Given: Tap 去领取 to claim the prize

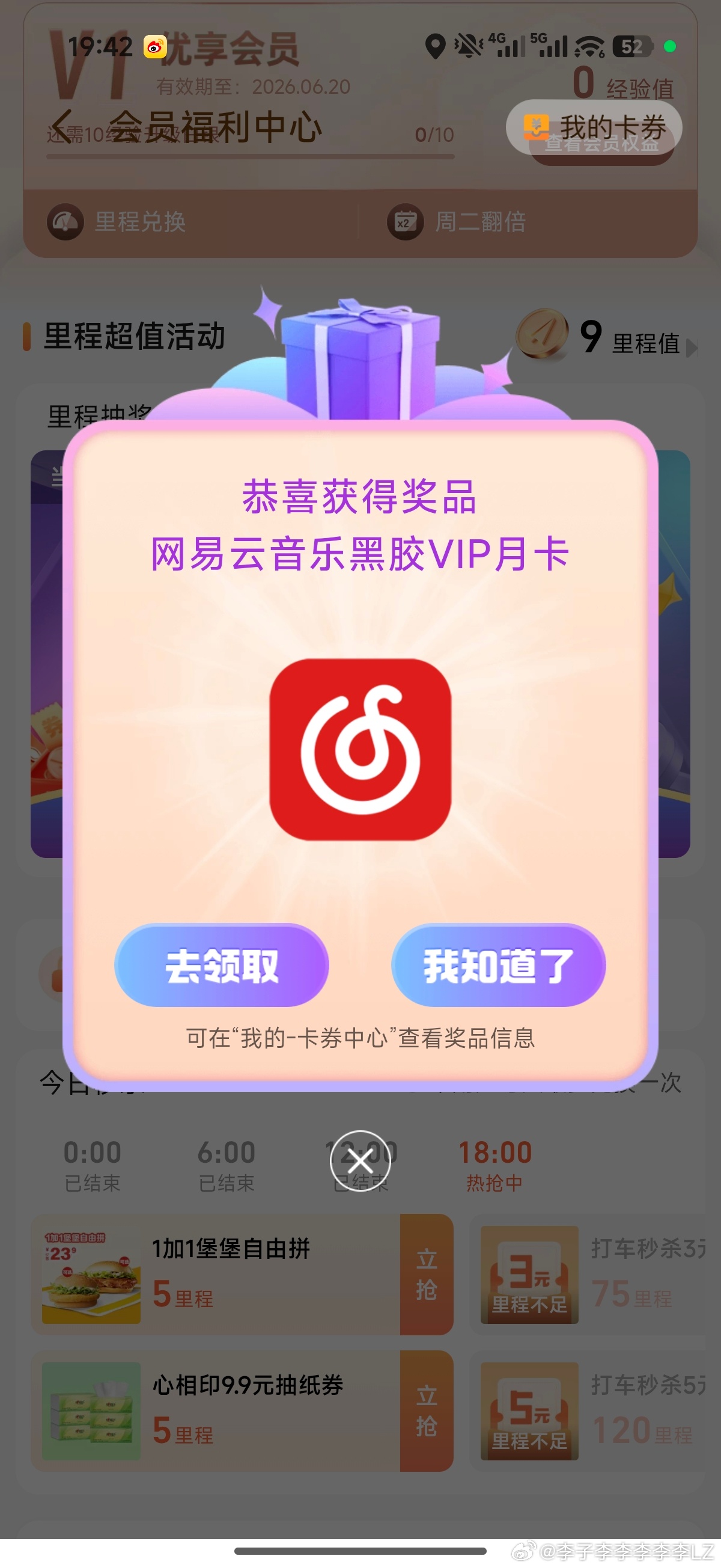Looking at the screenshot, I should tap(222, 965).
